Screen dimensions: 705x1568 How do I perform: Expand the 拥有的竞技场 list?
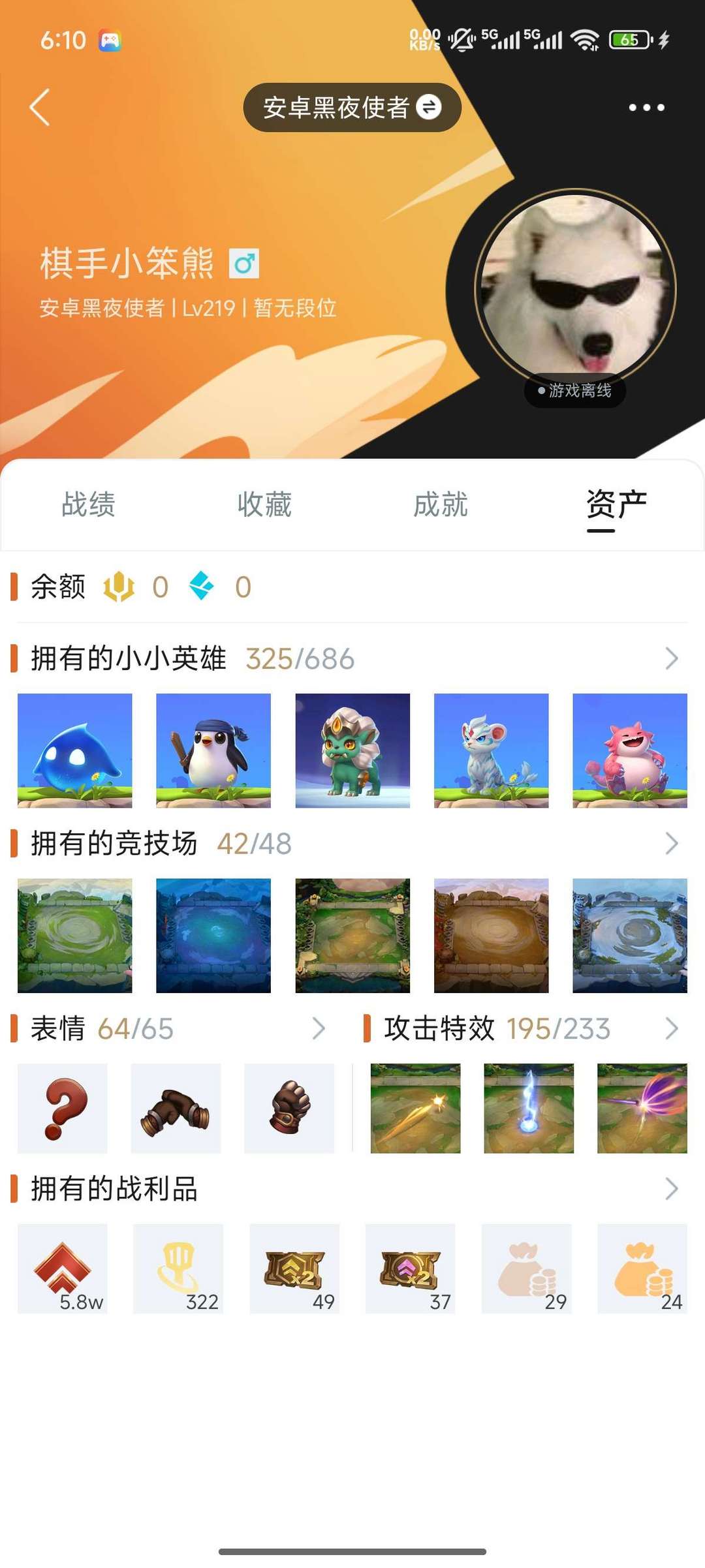pyautogui.click(x=672, y=844)
